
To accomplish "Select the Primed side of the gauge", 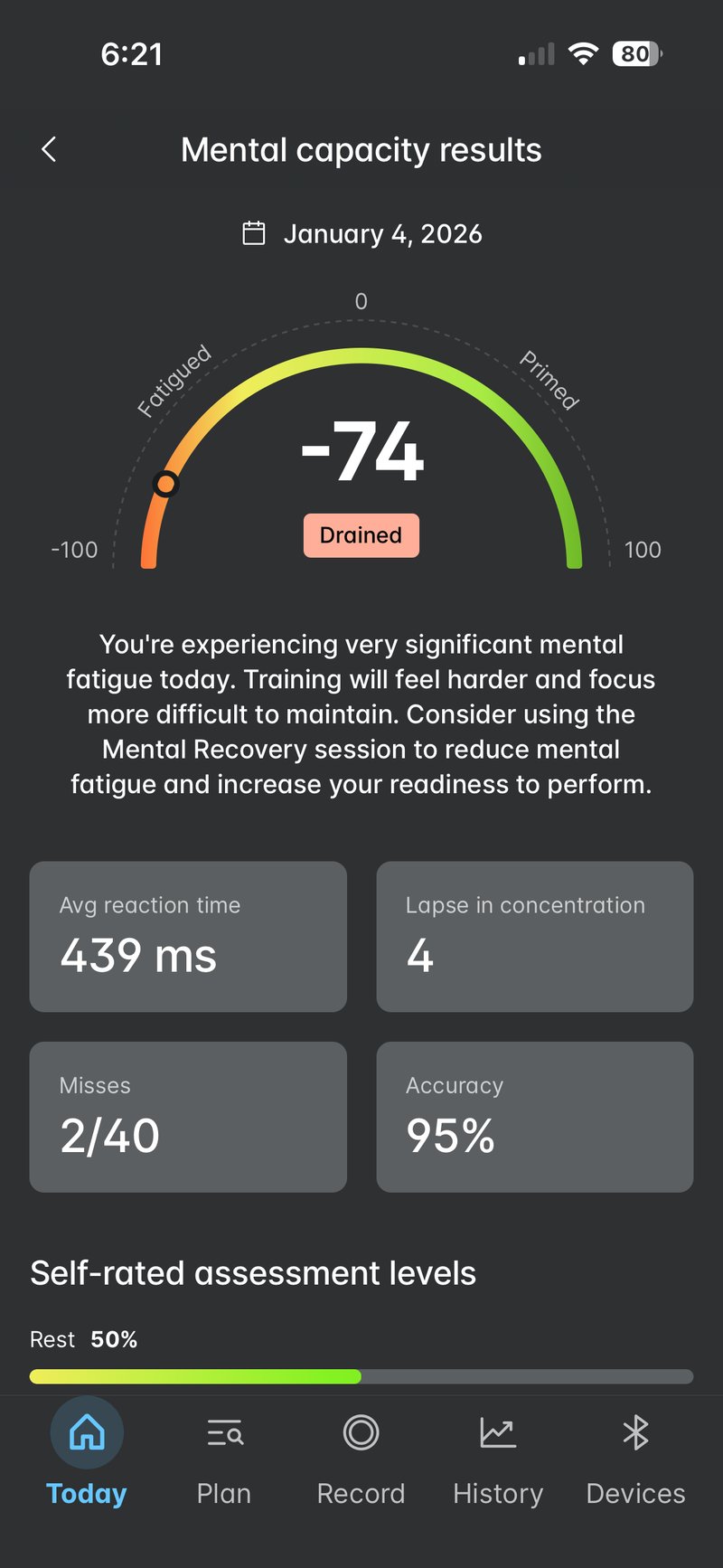I will coord(548,380).
